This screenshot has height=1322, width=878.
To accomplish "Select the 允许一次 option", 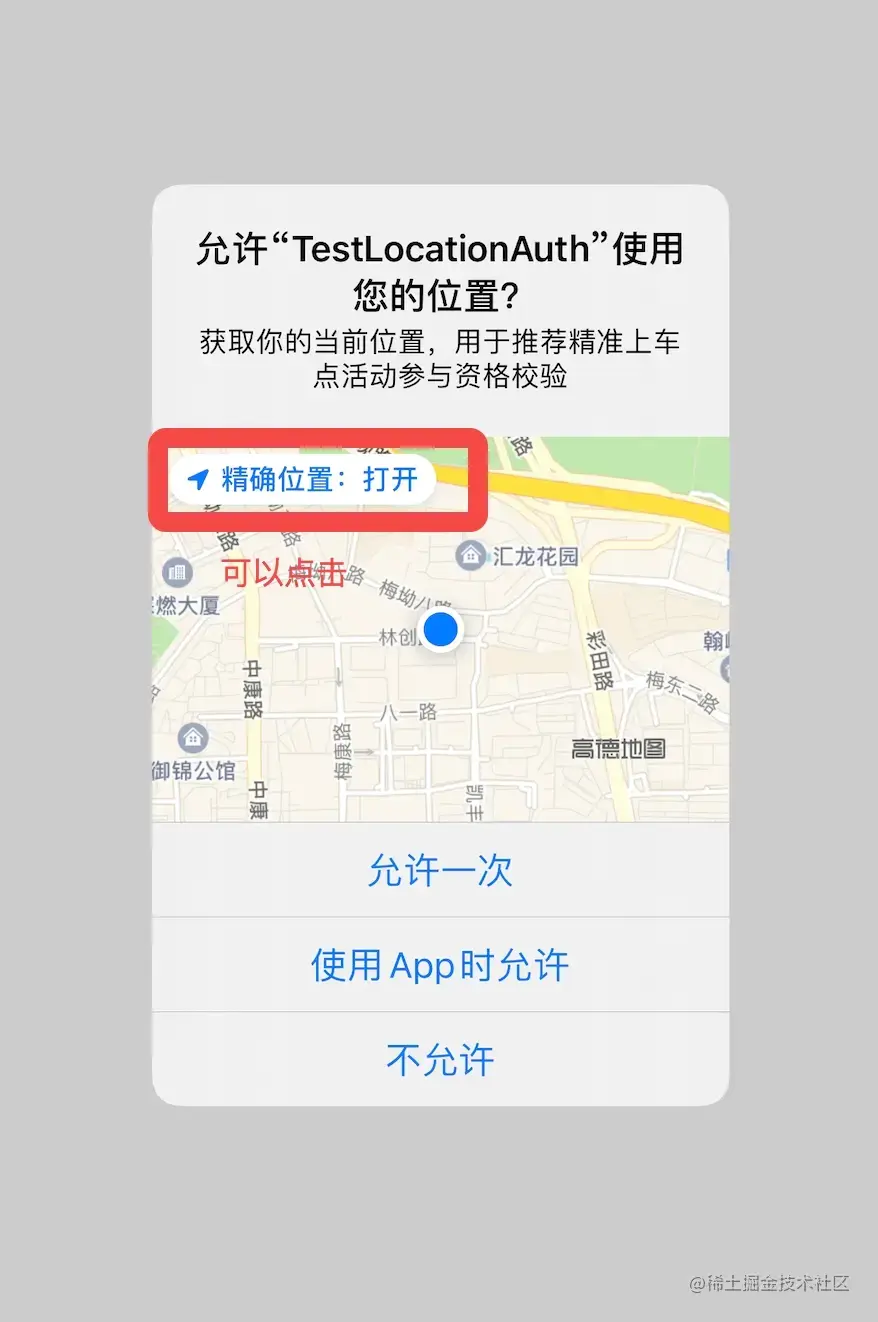I will coord(439,870).
